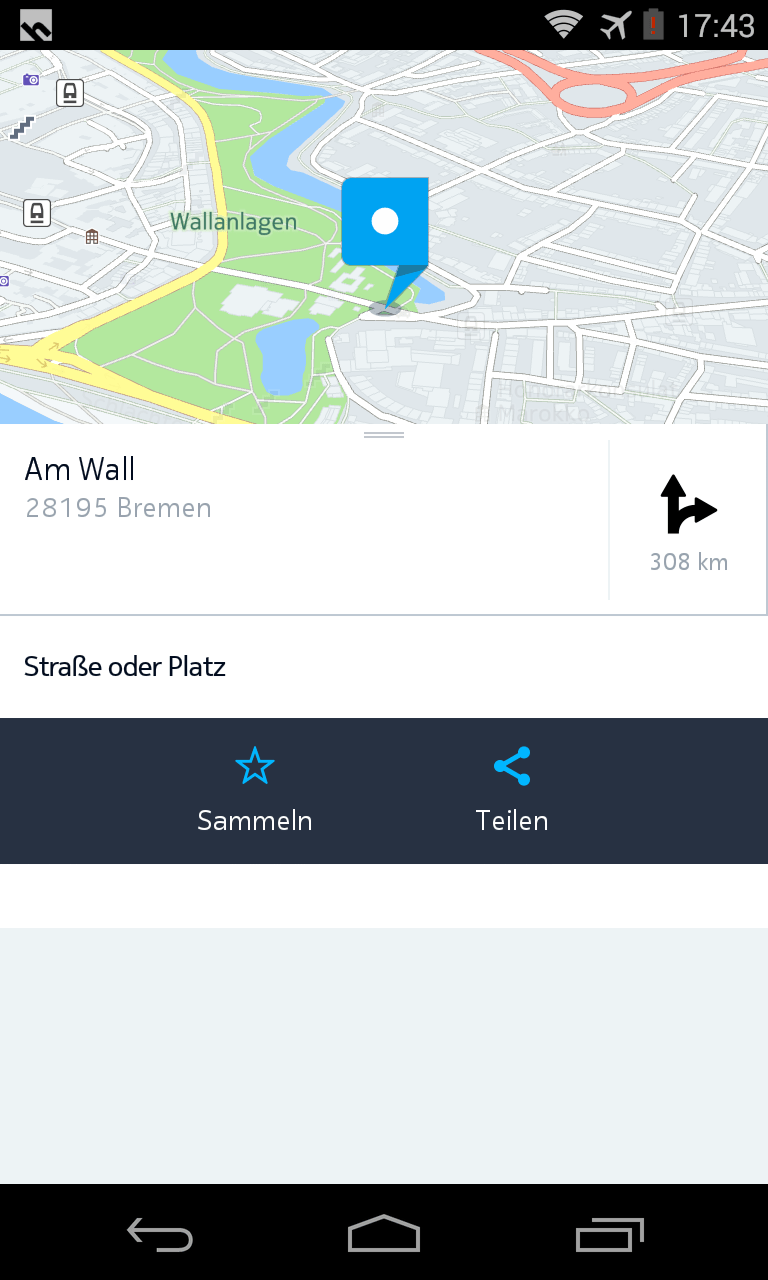Tap the blue map pin marker
Screen dimensions: 768x1280
pos(385,225)
